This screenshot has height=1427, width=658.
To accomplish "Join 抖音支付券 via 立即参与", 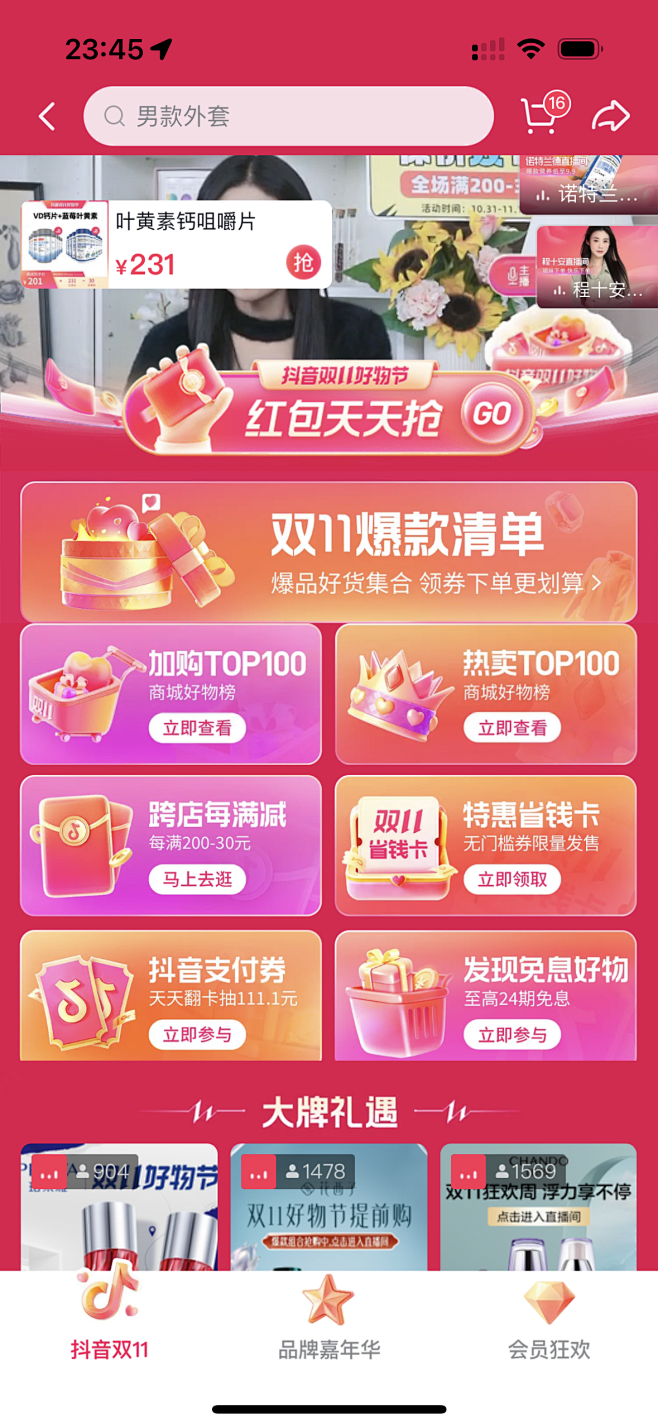I will tap(197, 1034).
